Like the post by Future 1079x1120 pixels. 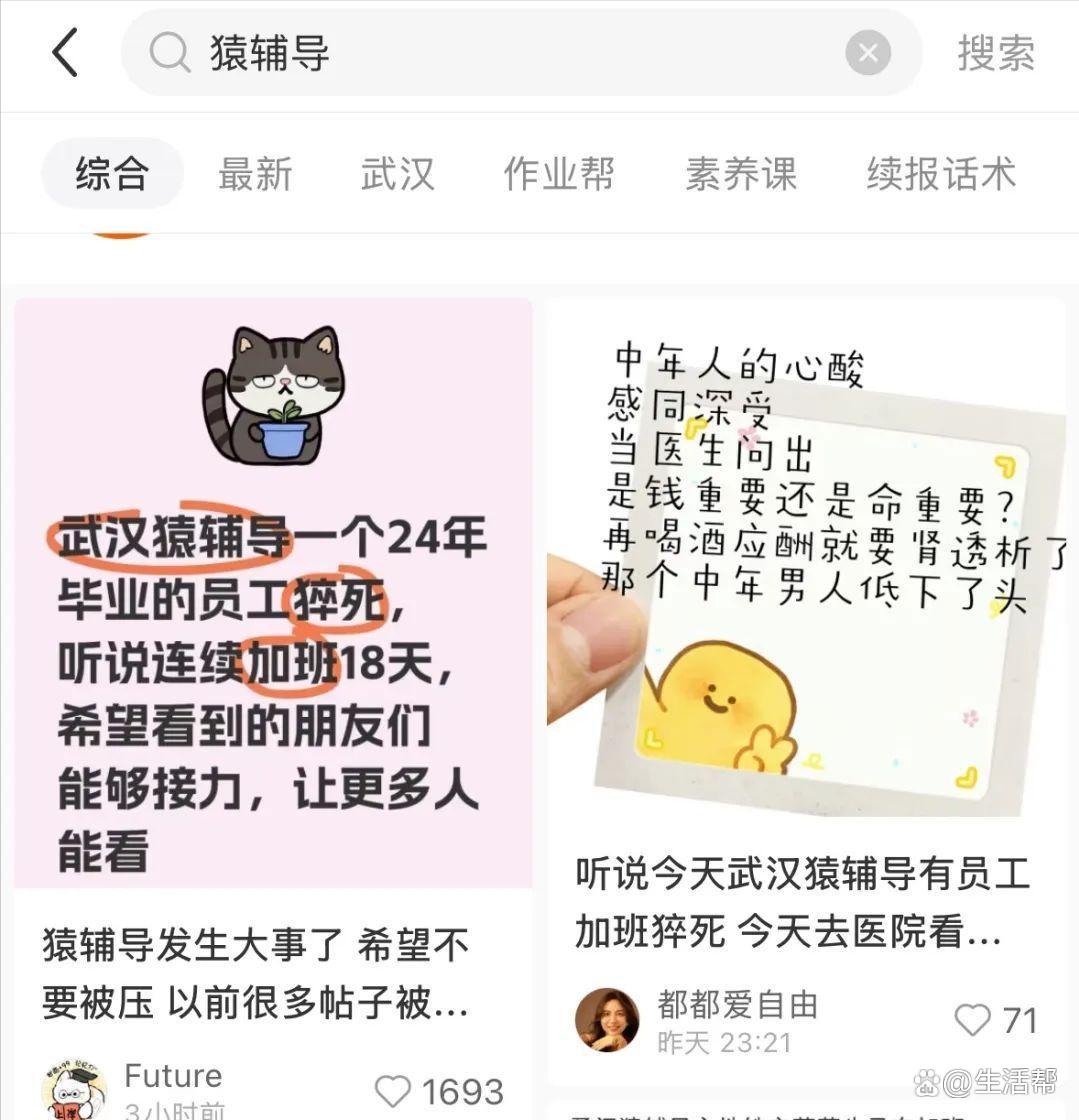(x=392, y=1091)
